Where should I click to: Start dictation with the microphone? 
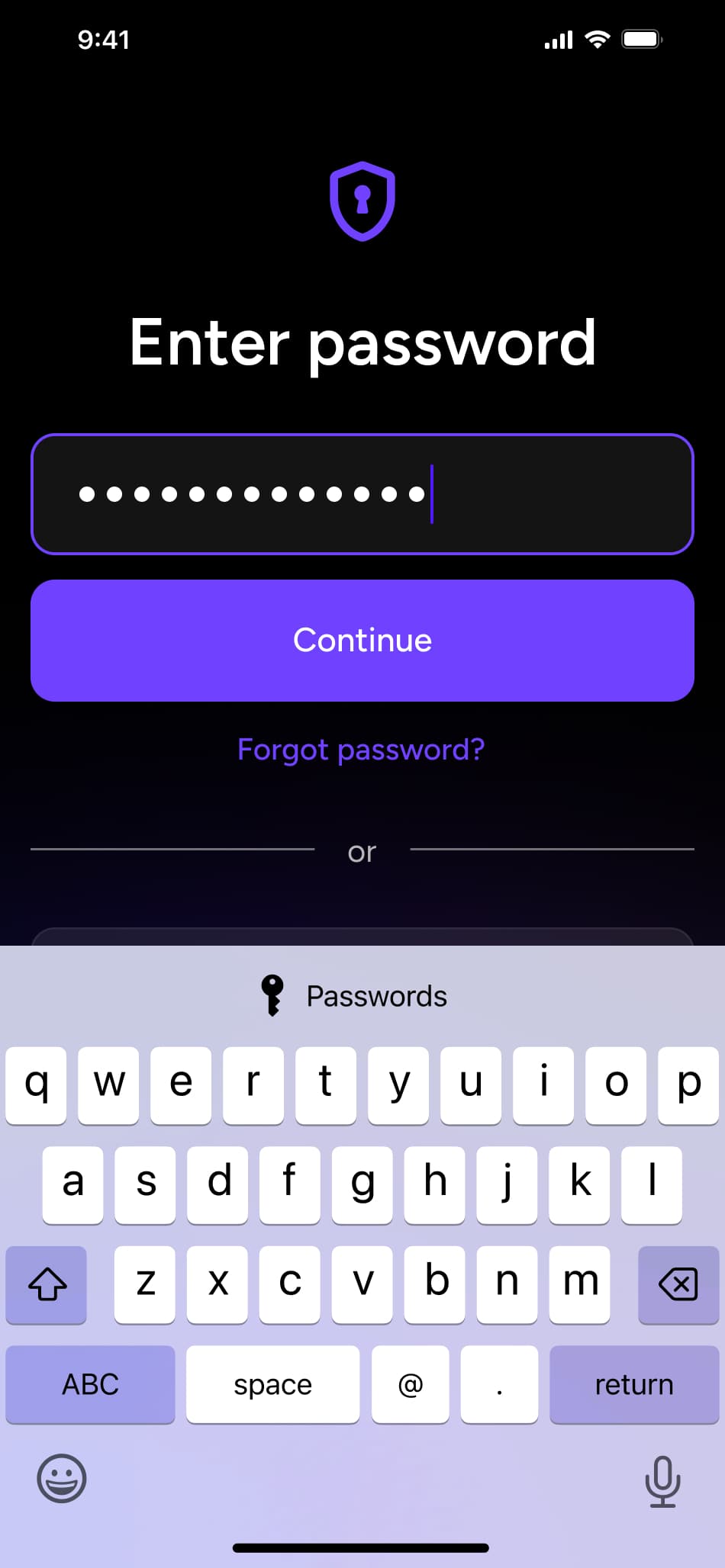click(x=662, y=1482)
